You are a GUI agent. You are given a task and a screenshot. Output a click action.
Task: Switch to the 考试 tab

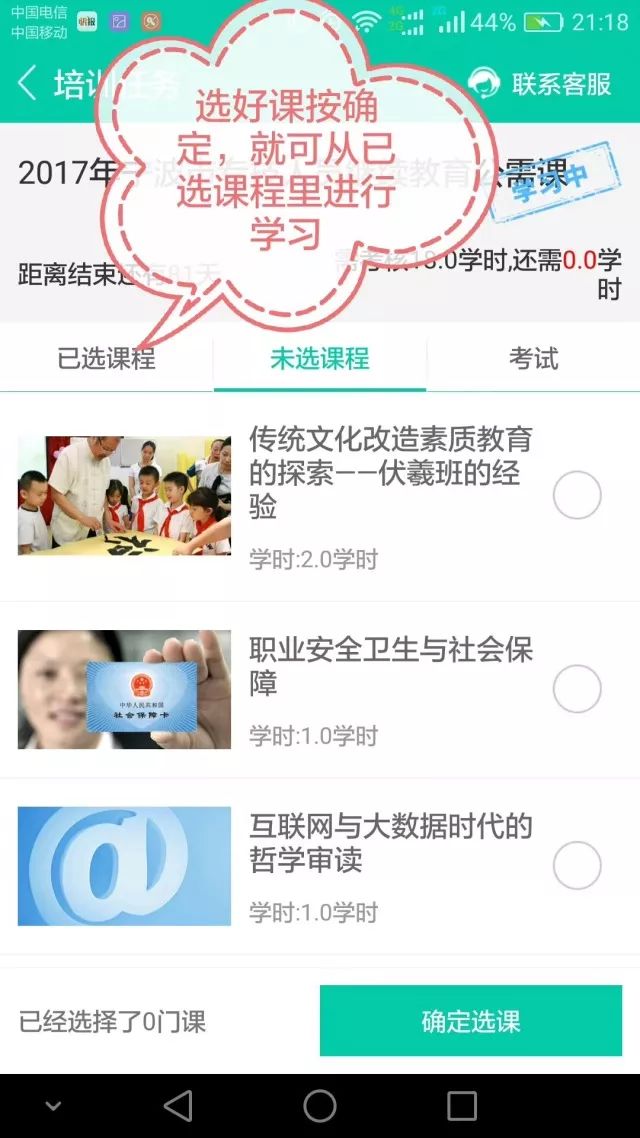click(533, 359)
